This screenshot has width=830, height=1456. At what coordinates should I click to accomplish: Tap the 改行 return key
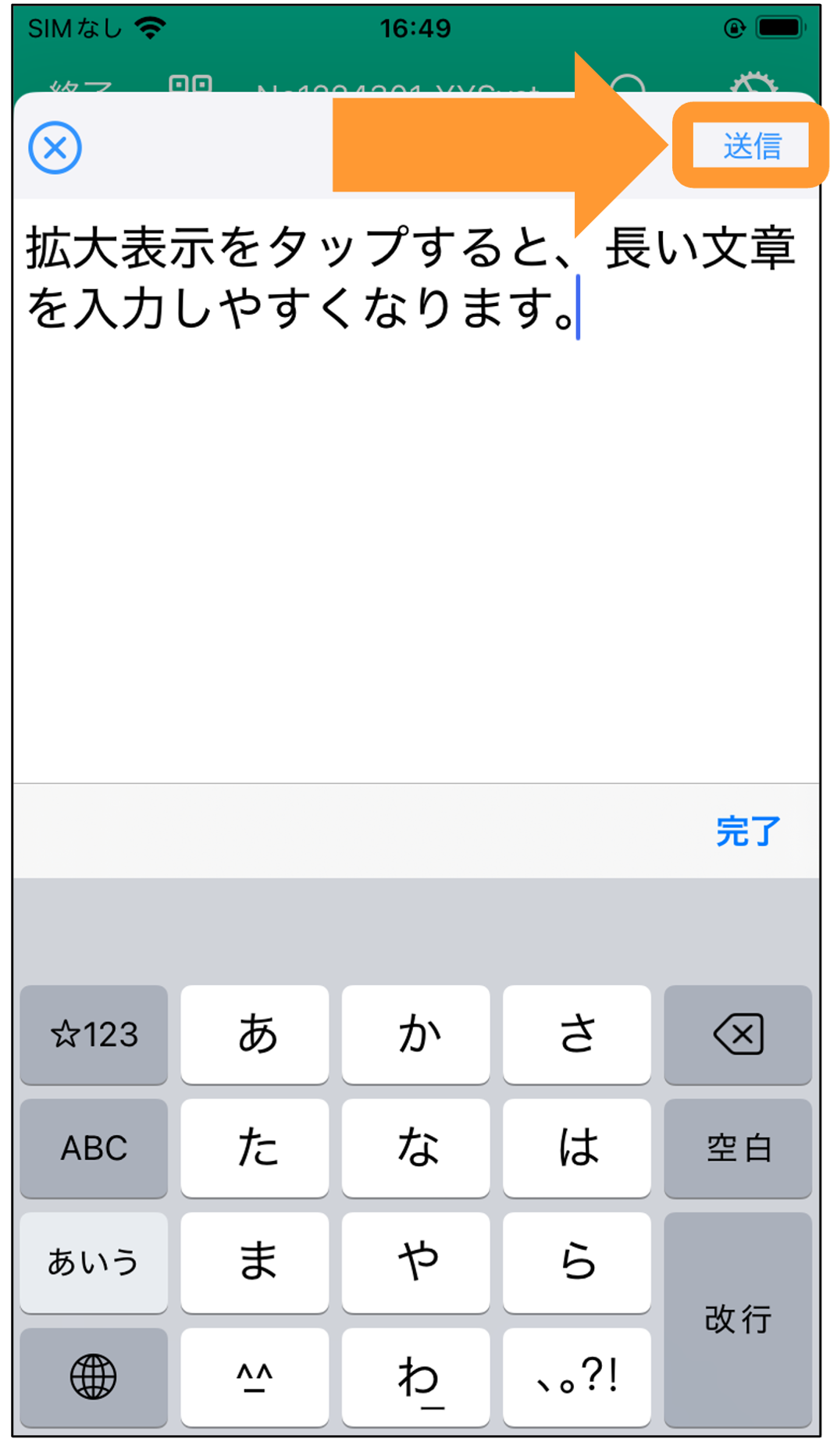tap(738, 1319)
